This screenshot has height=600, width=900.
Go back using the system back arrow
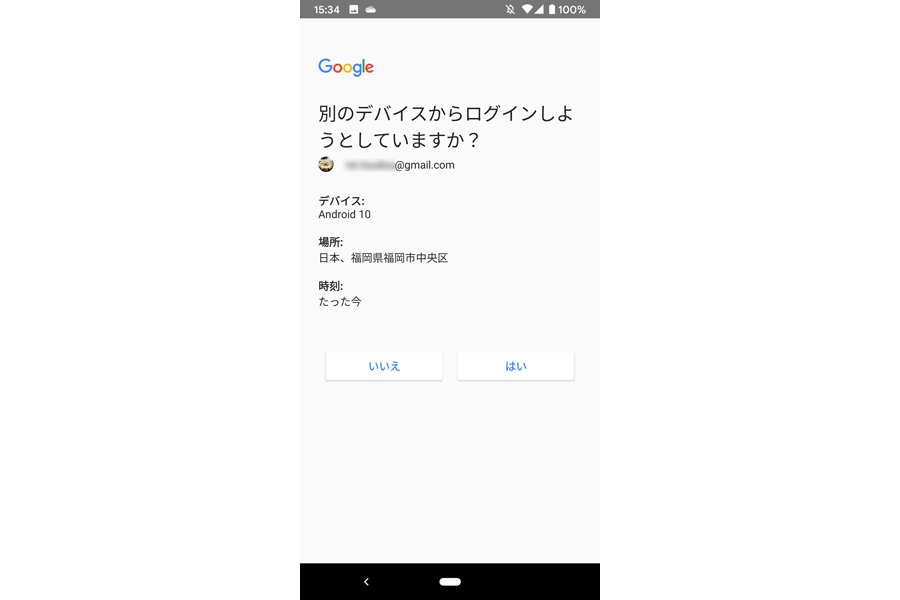coord(366,582)
